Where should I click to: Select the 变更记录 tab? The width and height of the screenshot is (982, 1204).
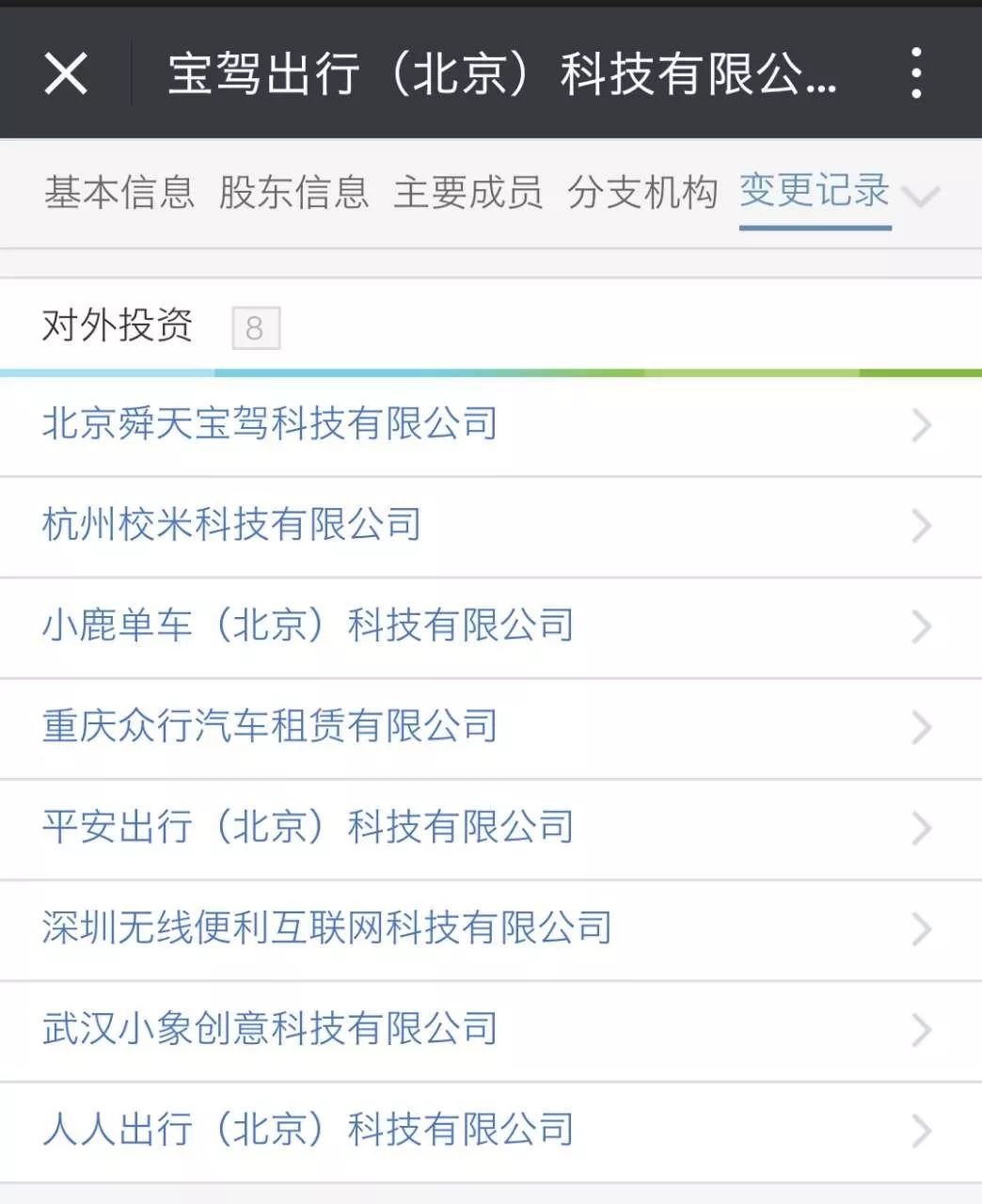pos(815,191)
